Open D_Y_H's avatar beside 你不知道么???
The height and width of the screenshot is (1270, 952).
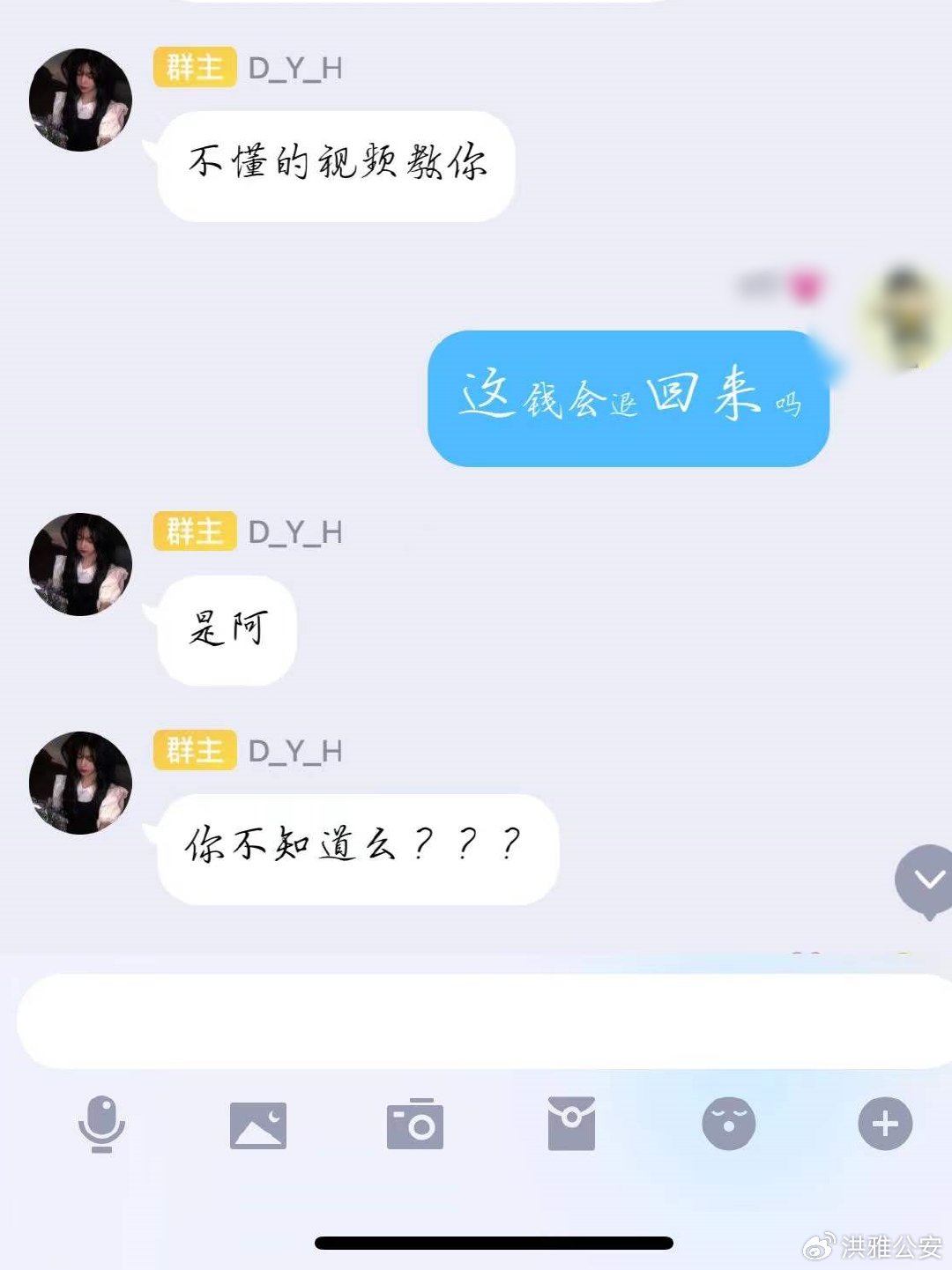point(80,783)
